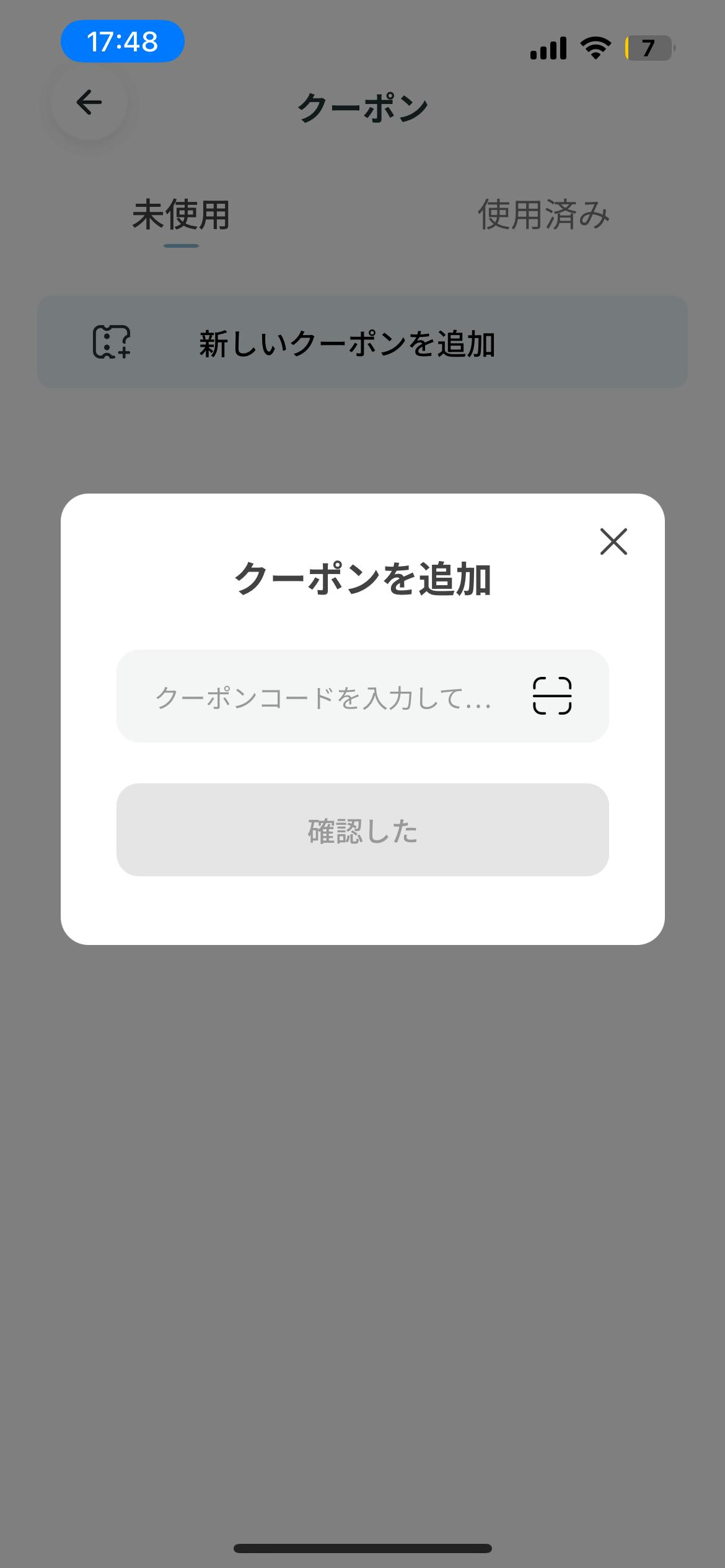Close the クーポンを追加 dialog
The height and width of the screenshot is (1568, 725).
(613, 542)
